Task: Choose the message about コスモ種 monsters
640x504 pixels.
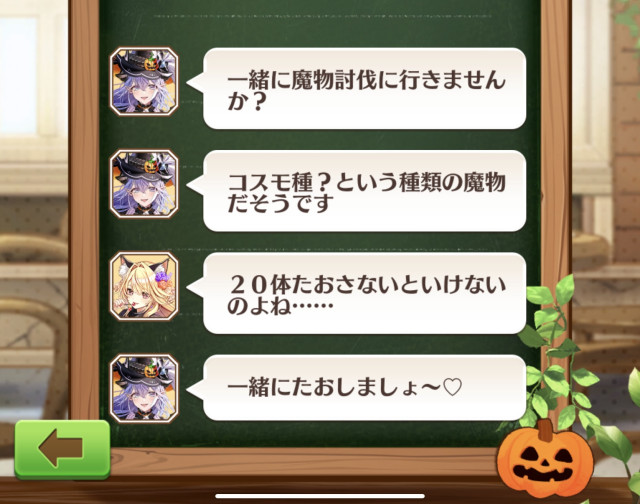Action: click(x=364, y=191)
